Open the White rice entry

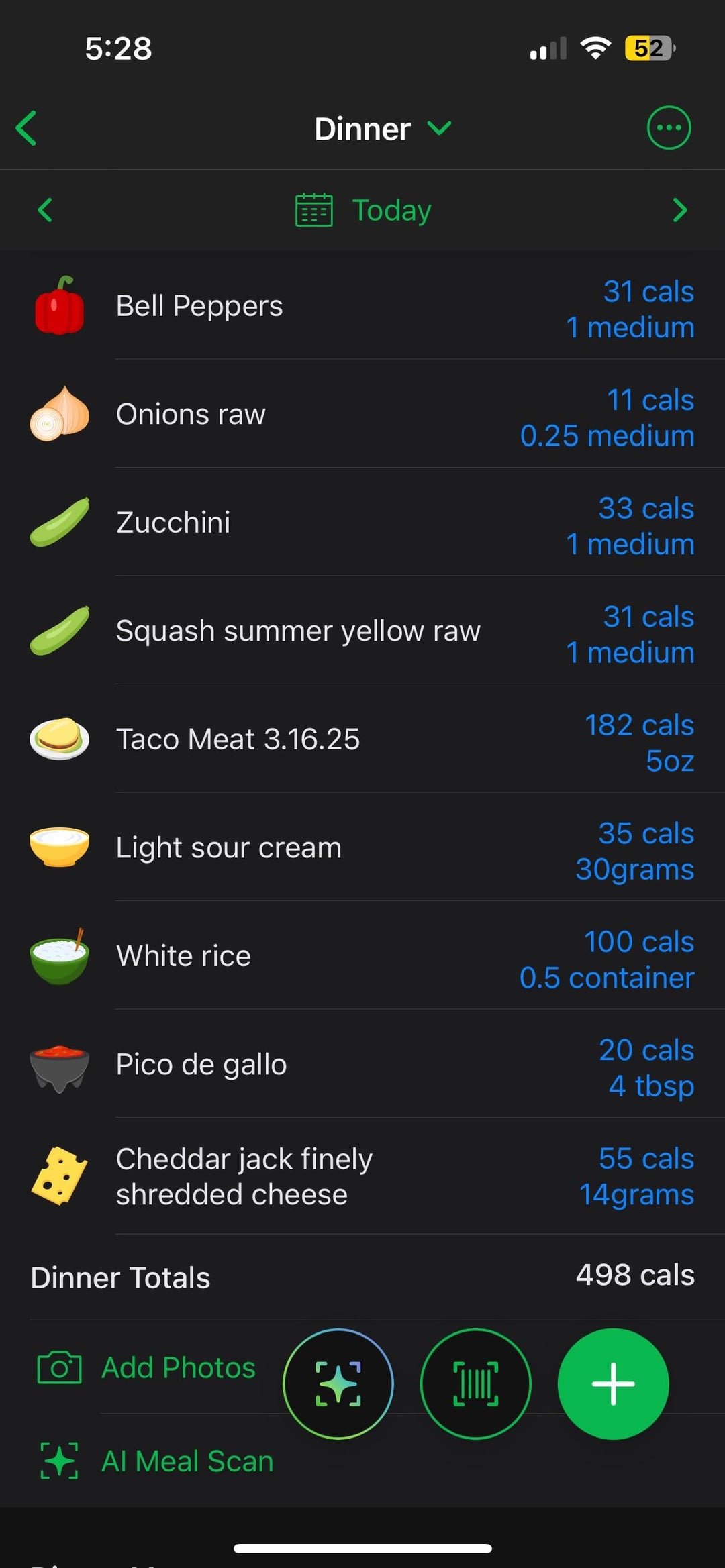[362, 955]
